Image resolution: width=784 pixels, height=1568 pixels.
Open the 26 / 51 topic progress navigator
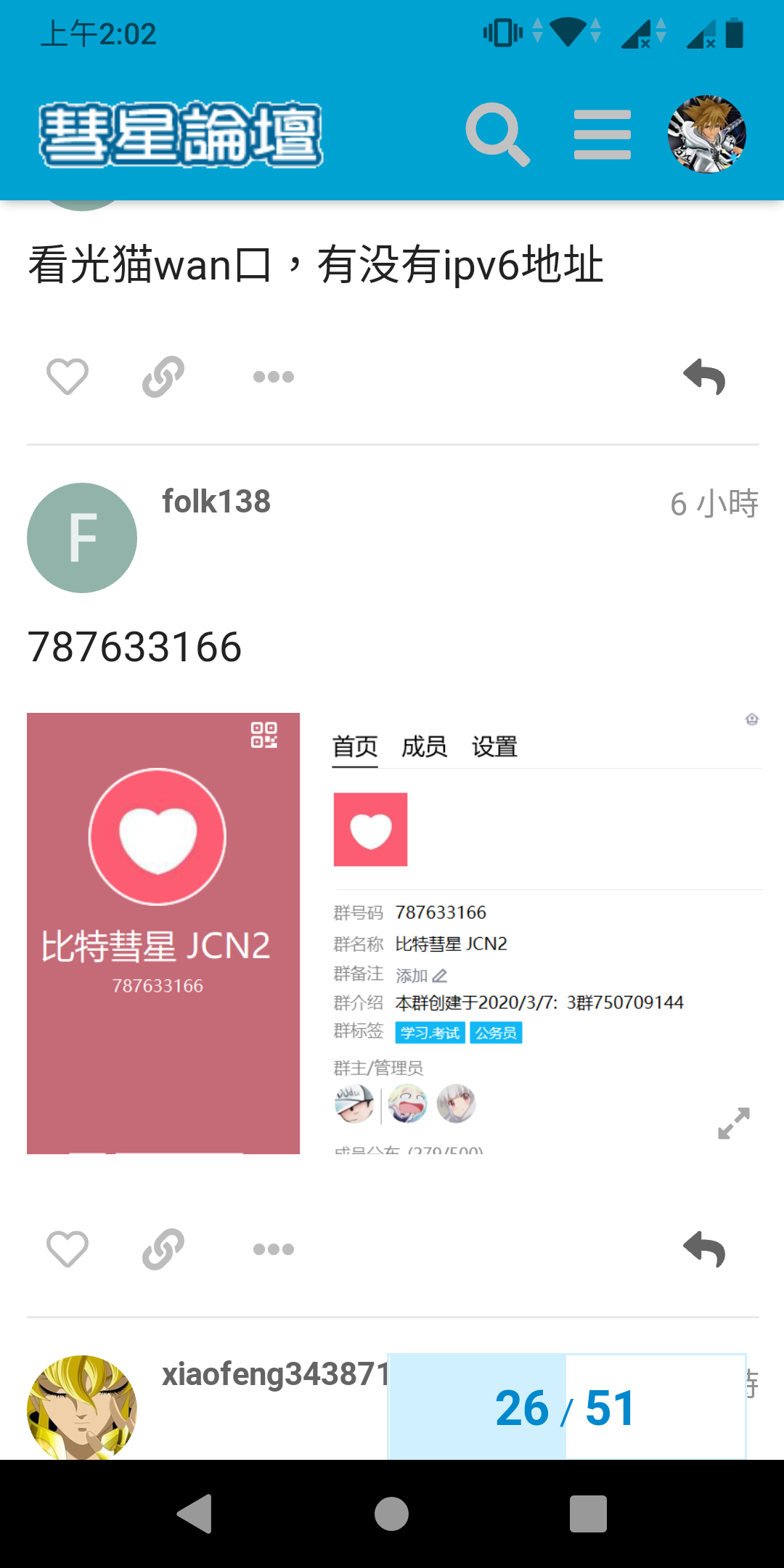point(567,1407)
